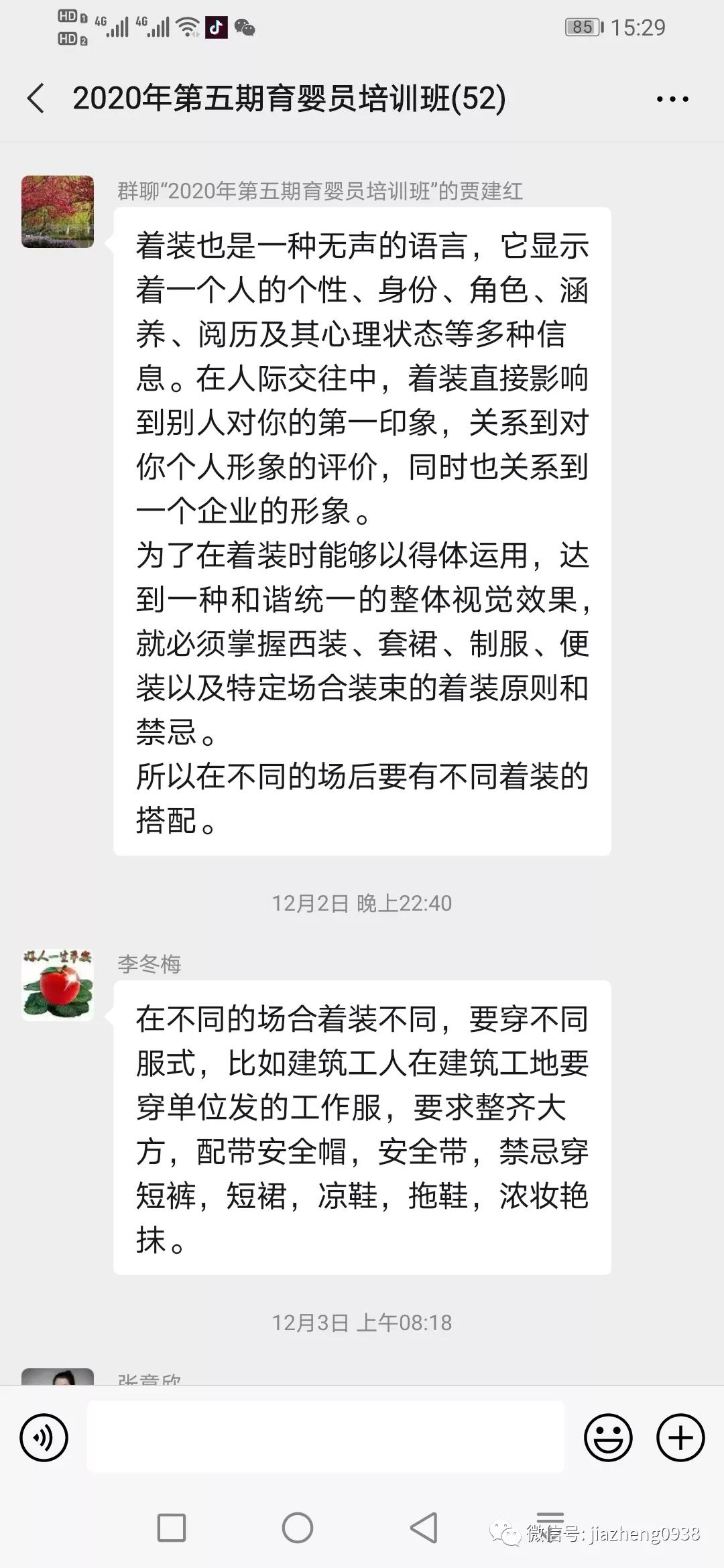Open 李冬梅's profile avatar

point(58,984)
